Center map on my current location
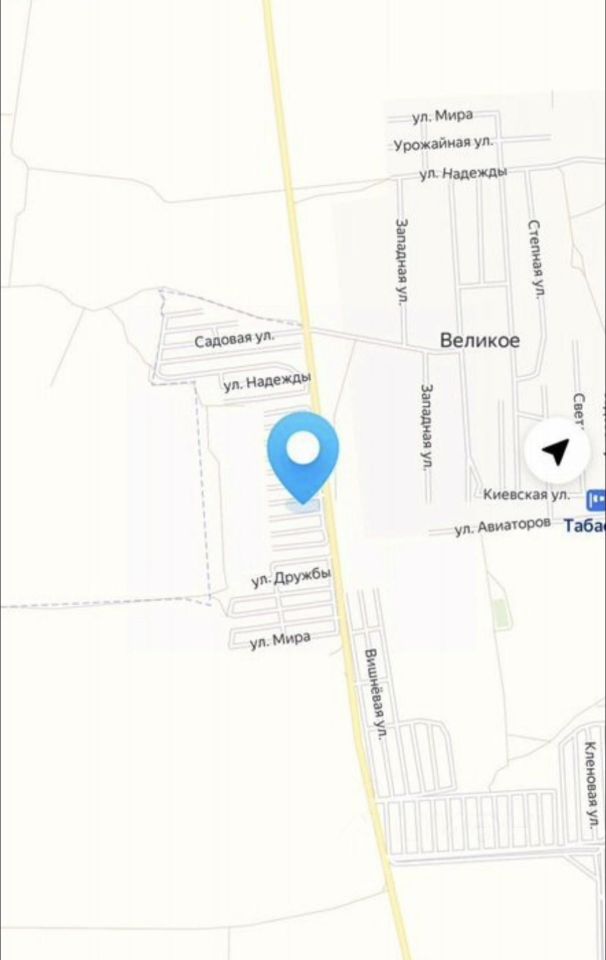 [x=556, y=452]
